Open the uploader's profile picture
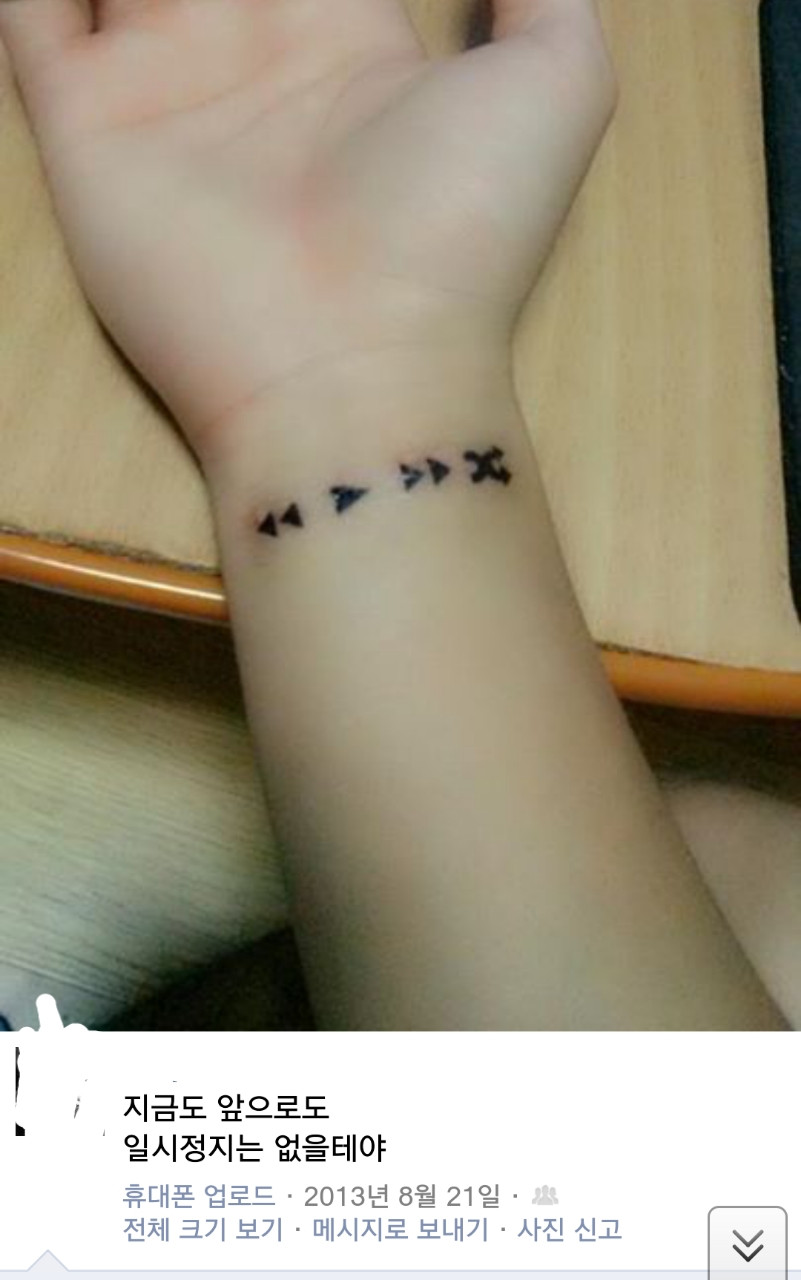 pos(57,1090)
